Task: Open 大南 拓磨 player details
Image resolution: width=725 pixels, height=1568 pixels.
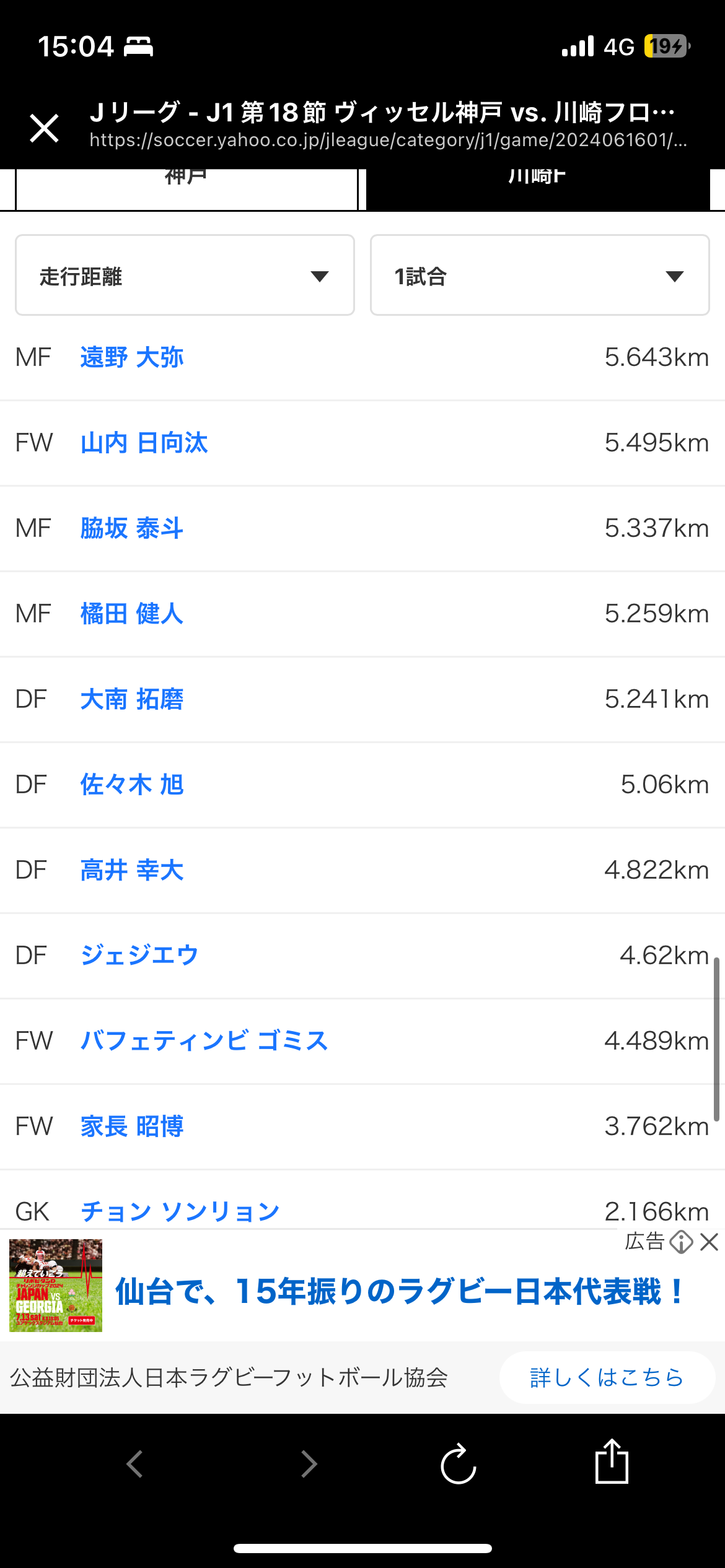Action: coord(132,699)
